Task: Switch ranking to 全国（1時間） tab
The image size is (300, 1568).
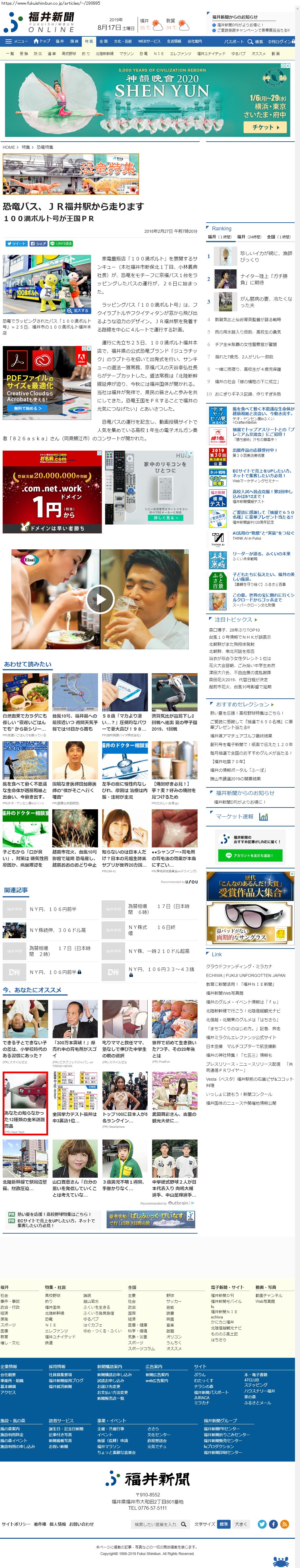Action: point(279,237)
